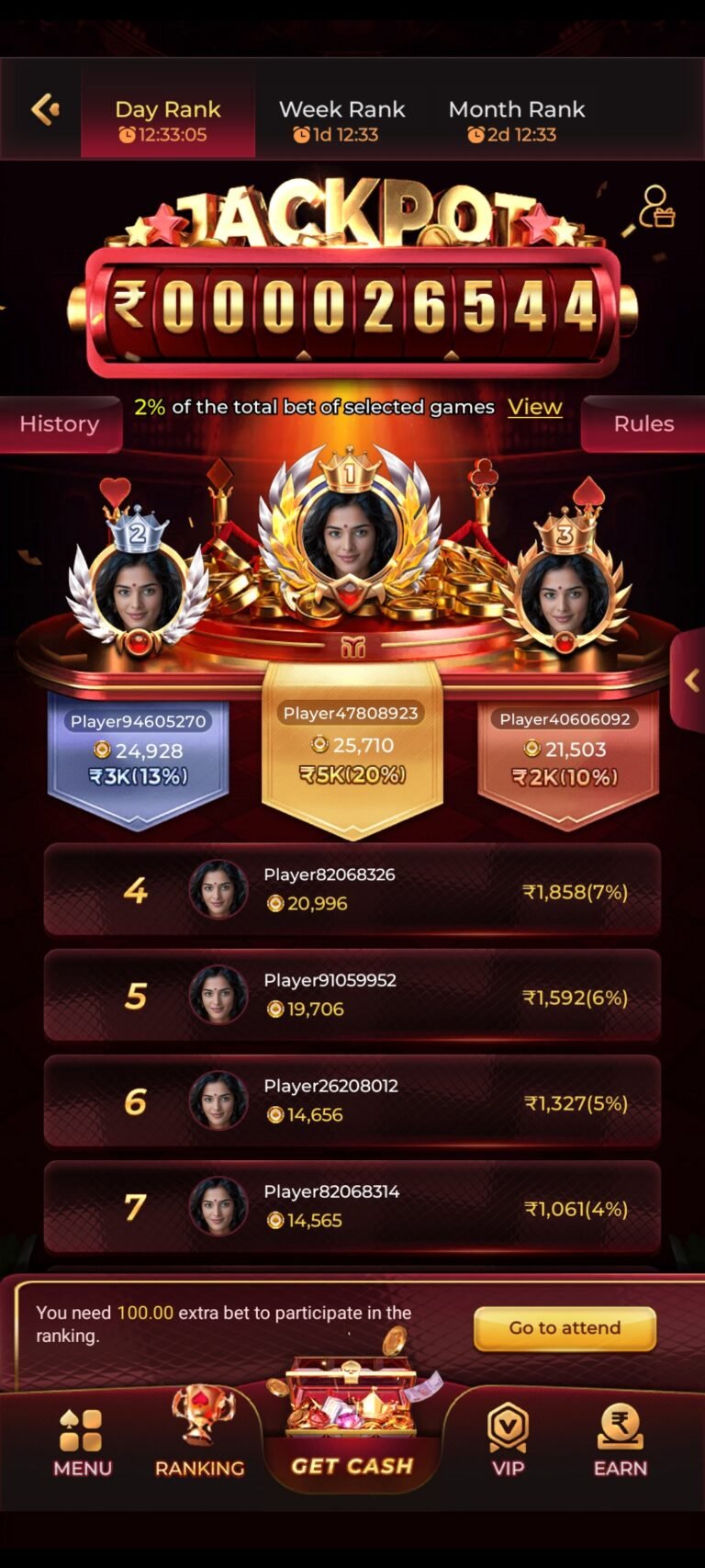Go back using the arrow icon

pyautogui.click(x=44, y=109)
